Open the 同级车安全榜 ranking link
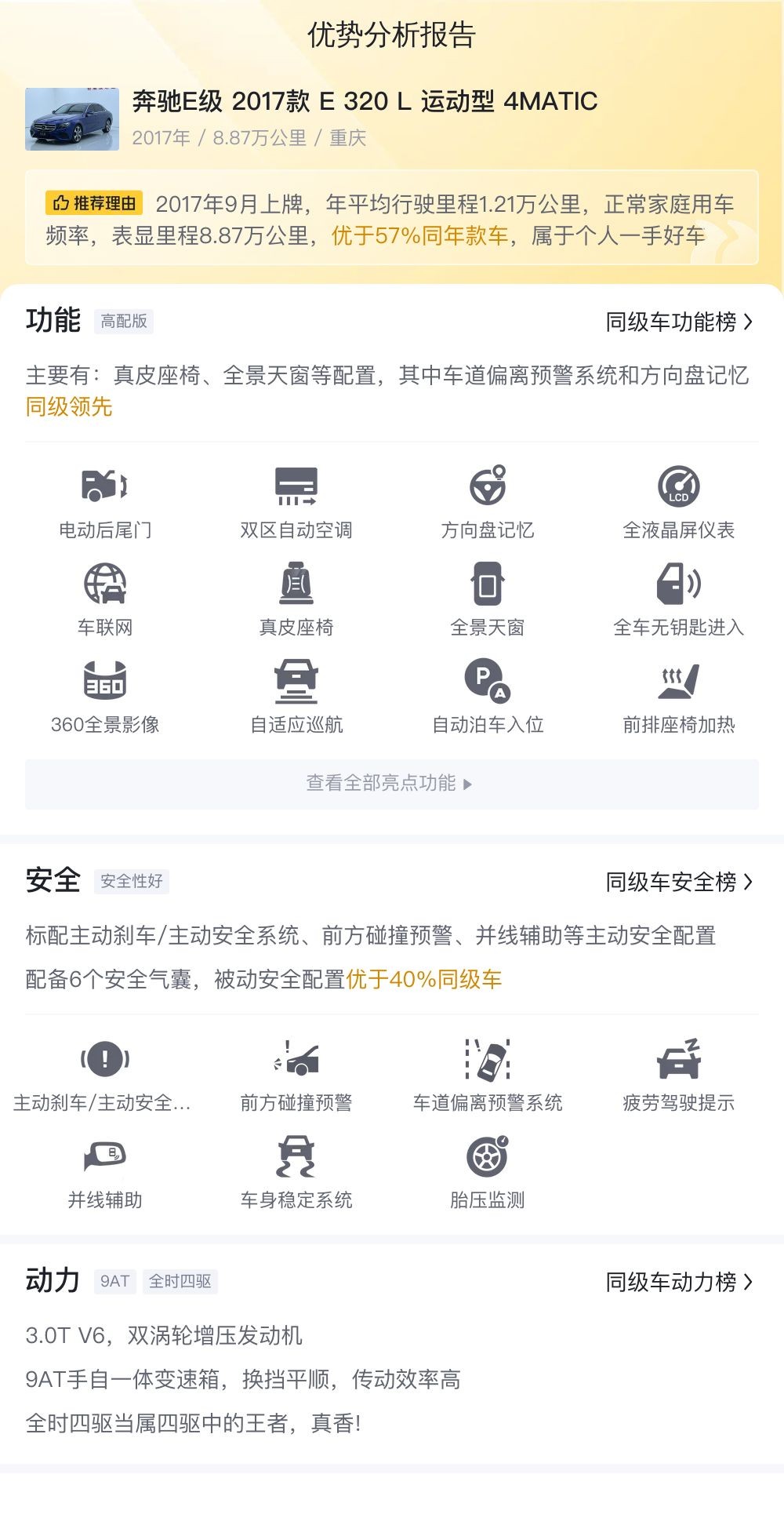This screenshot has height=1536, width=784. pyautogui.click(x=678, y=882)
